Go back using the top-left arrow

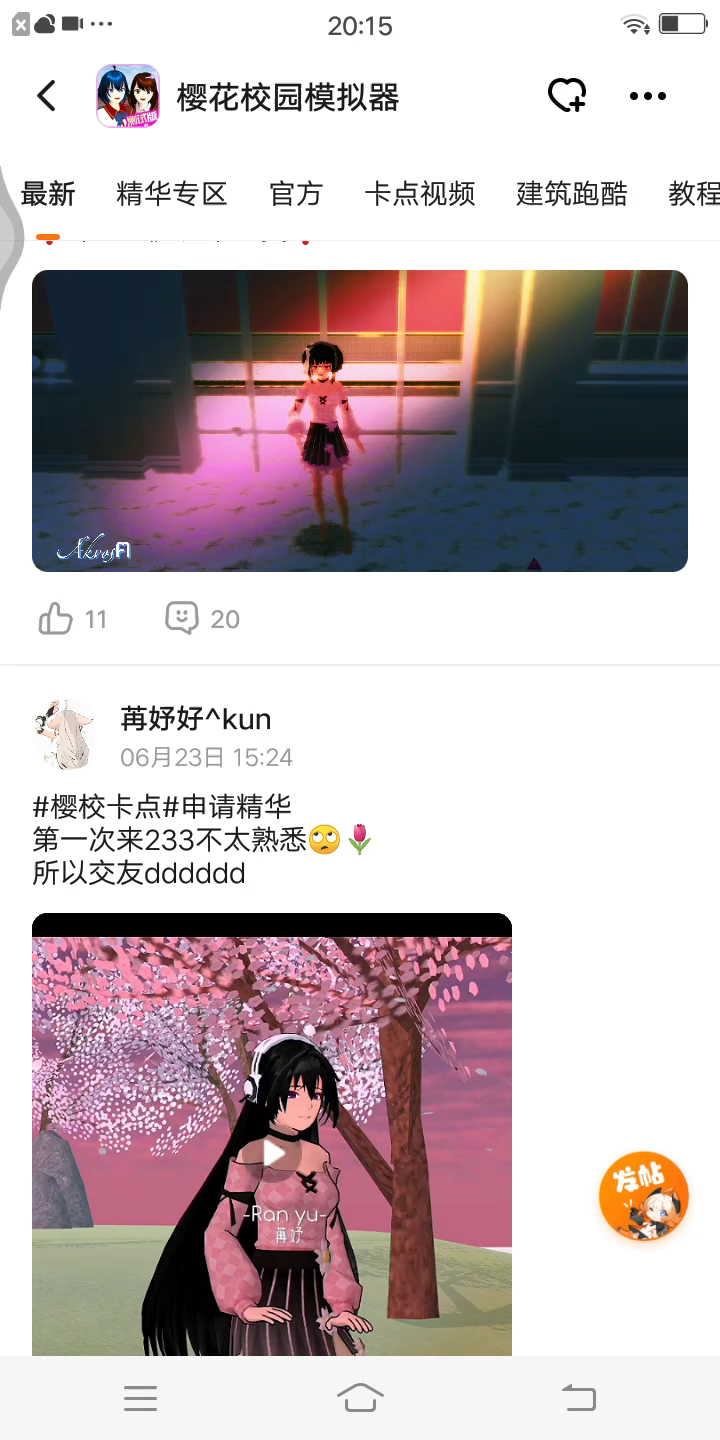[46, 96]
